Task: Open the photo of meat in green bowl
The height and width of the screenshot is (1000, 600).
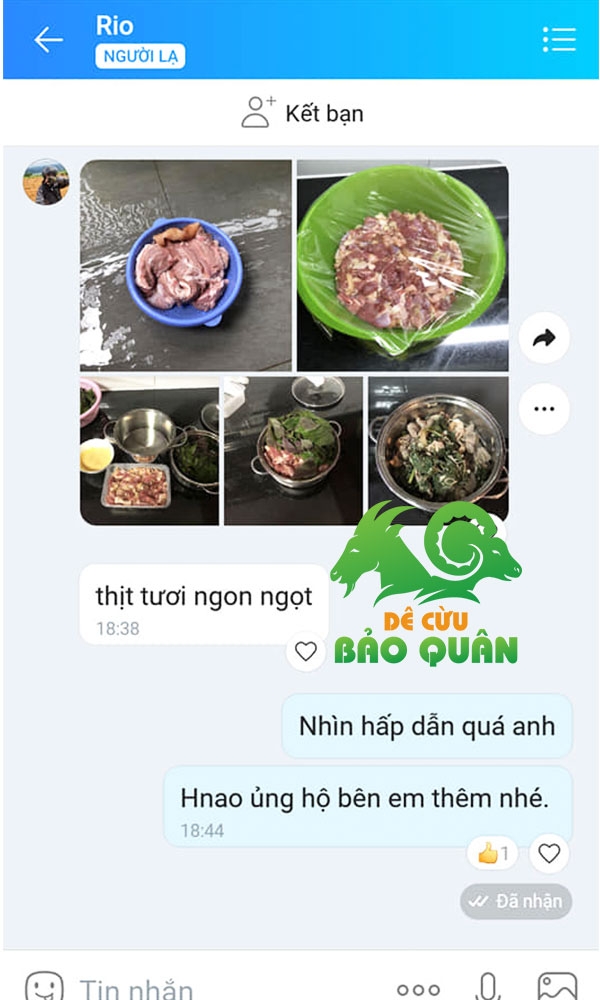Action: click(402, 265)
